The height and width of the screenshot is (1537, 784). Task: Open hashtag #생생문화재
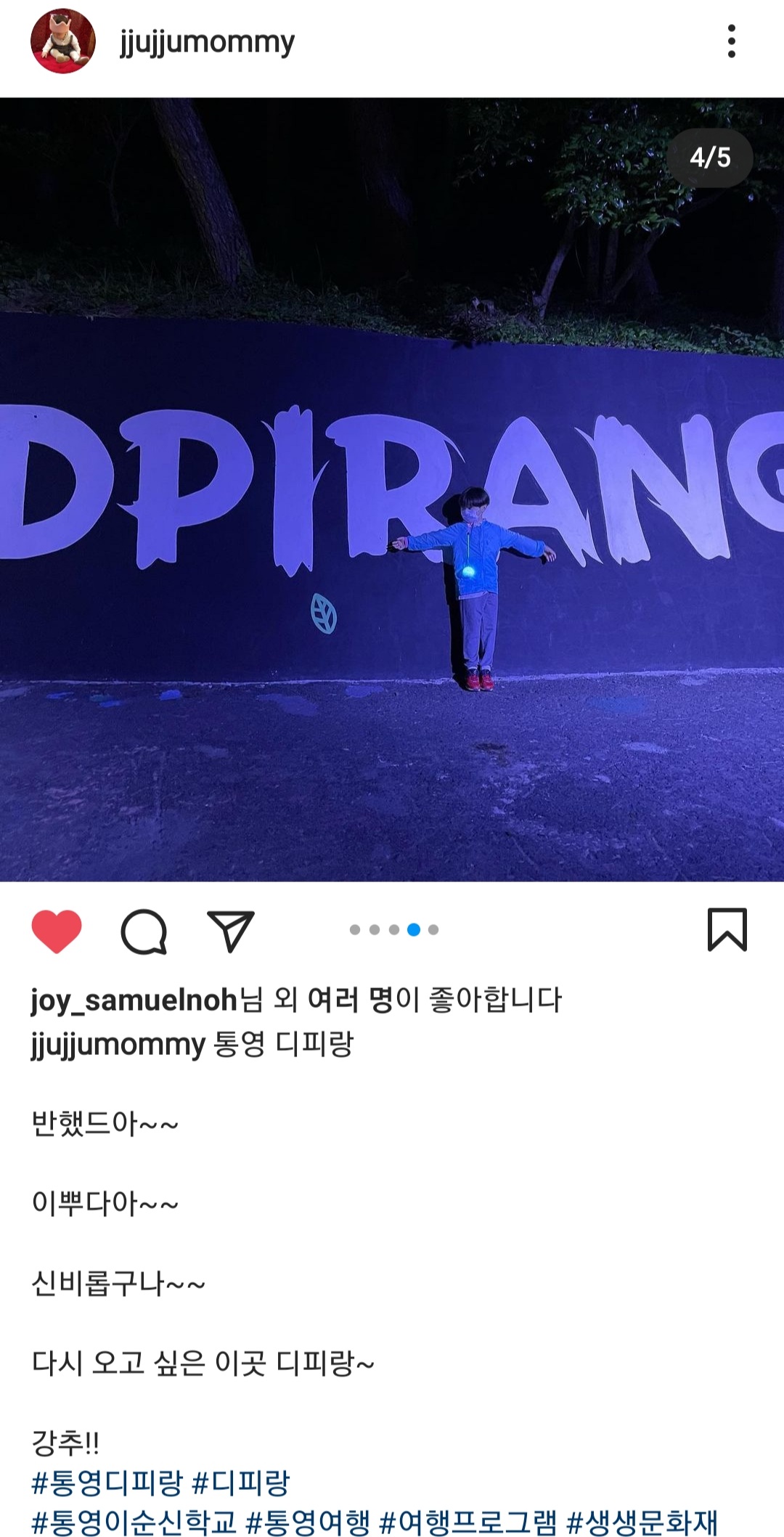[642, 1522]
